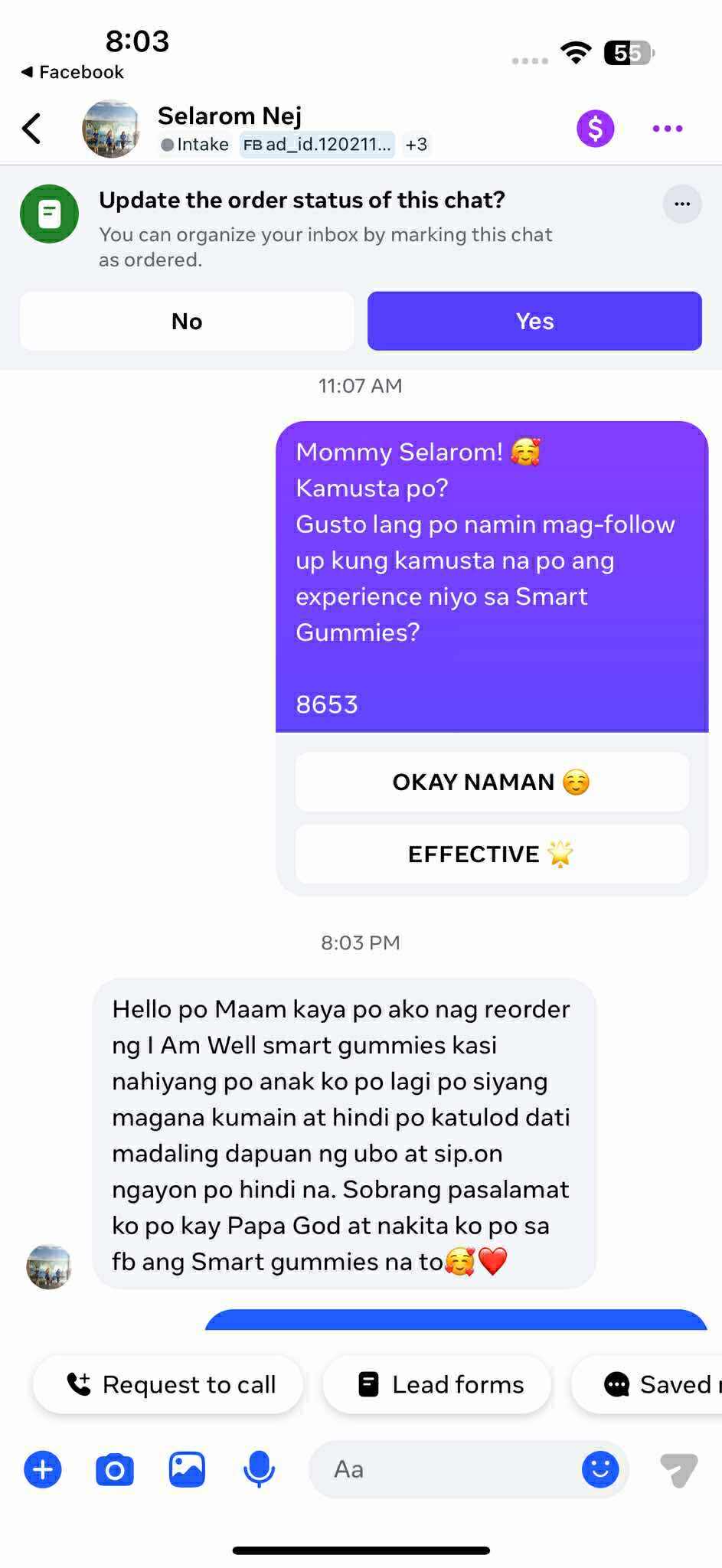Open the emoji picker in the message box
The image size is (722, 1568).
click(600, 1469)
